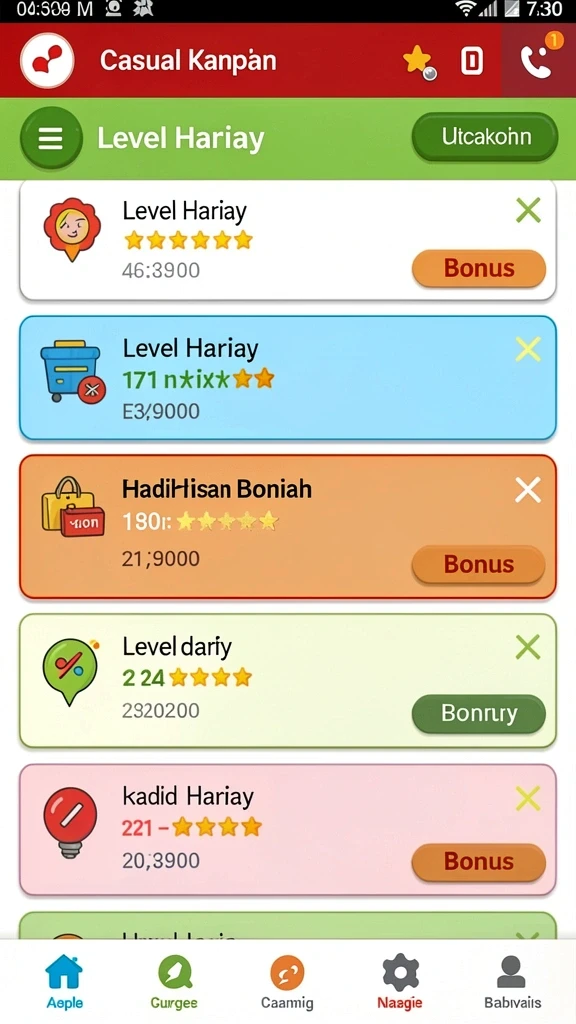Image resolution: width=576 pixels, height=1024 pixels.
Task: Tap the Utcakohn button
Action: (x=485, y=137)
